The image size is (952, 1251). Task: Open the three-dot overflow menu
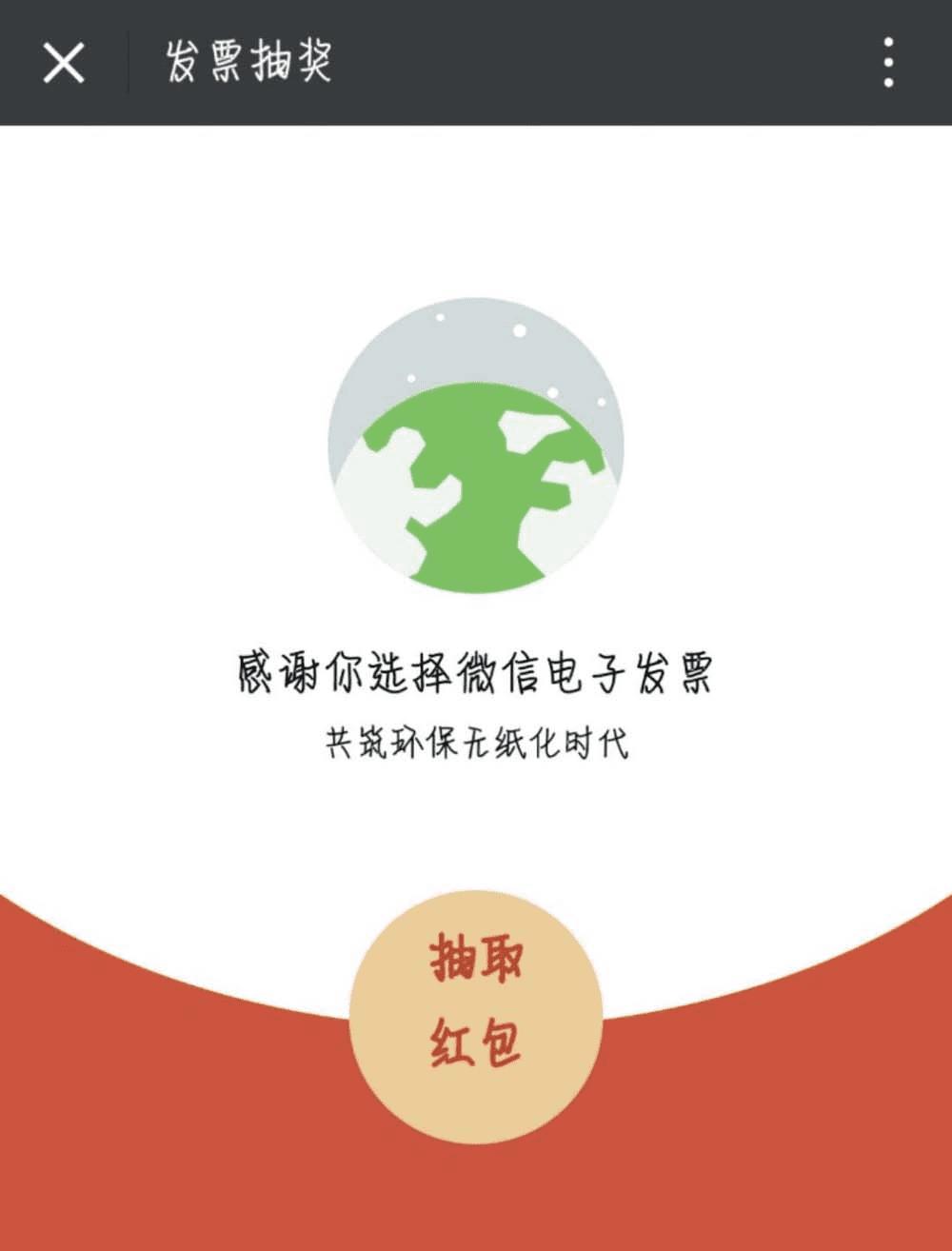887,63
